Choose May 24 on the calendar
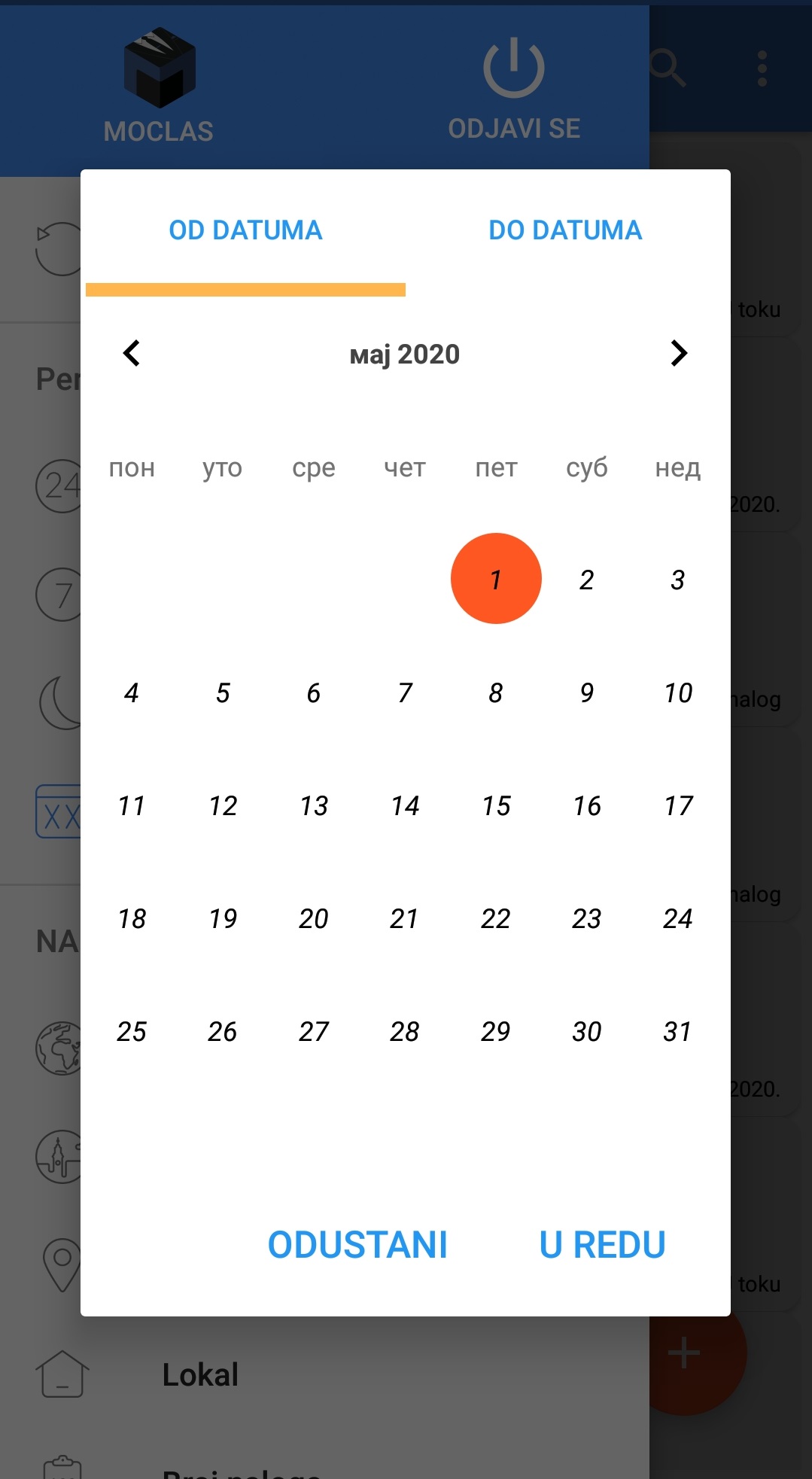Viewport: 812px width, 1479px height. pyautogui.click(x=678, y=918)
